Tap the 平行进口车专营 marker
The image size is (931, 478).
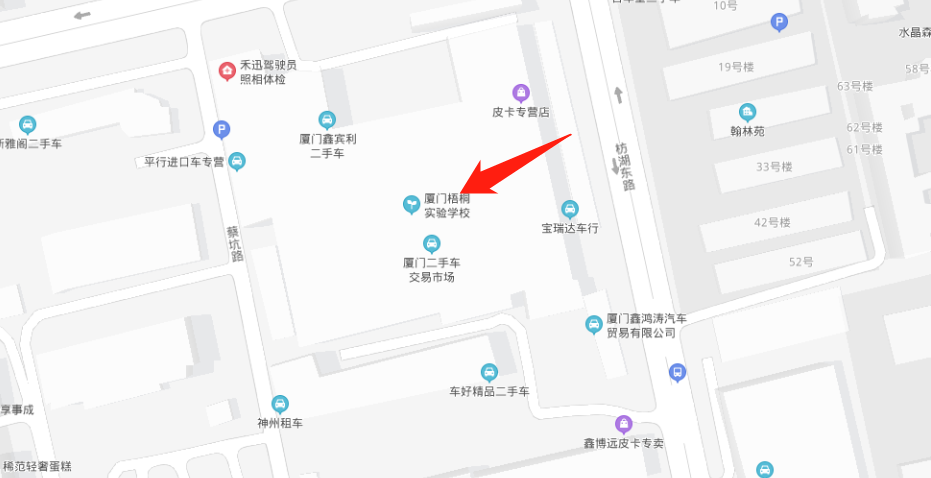[237, 161]
